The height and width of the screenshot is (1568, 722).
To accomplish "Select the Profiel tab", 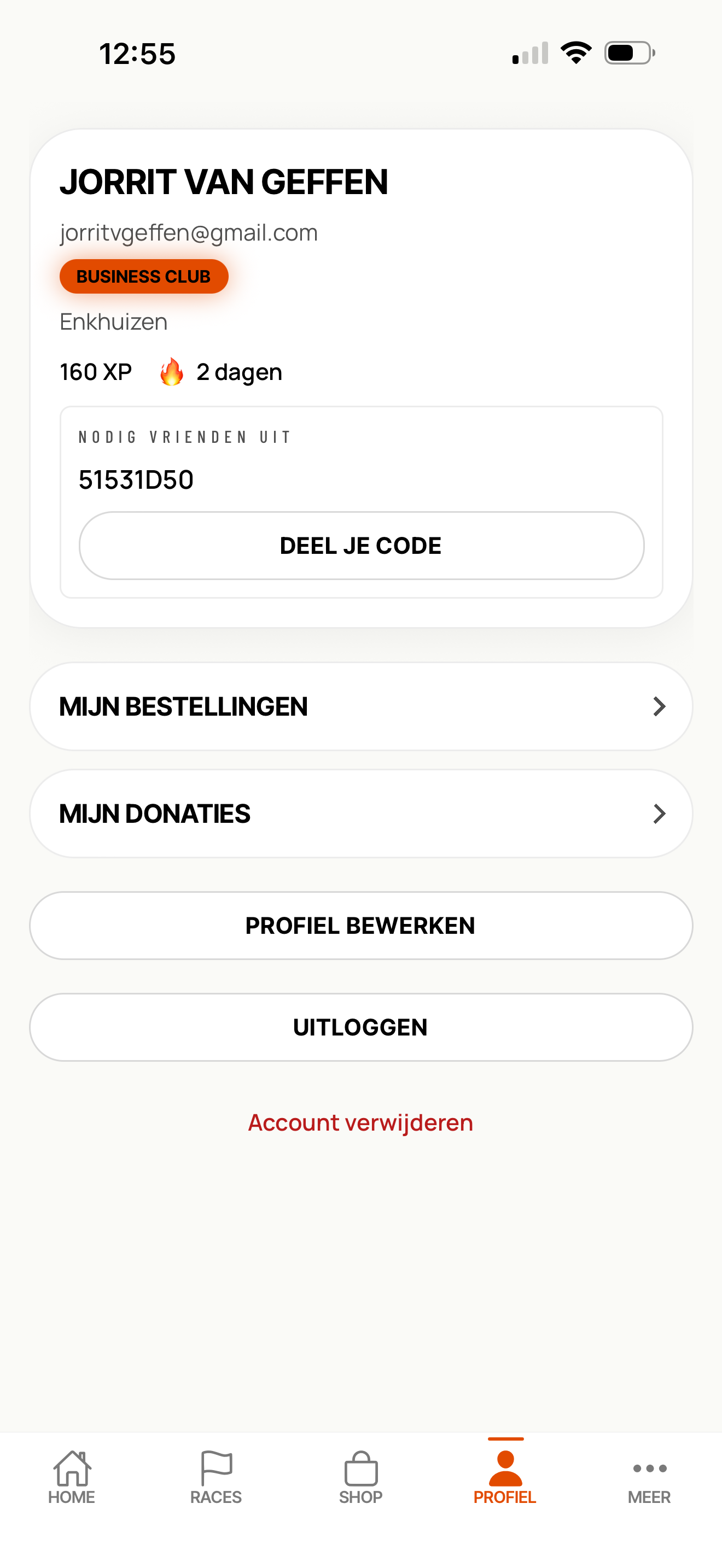I will coord(505,1478).
